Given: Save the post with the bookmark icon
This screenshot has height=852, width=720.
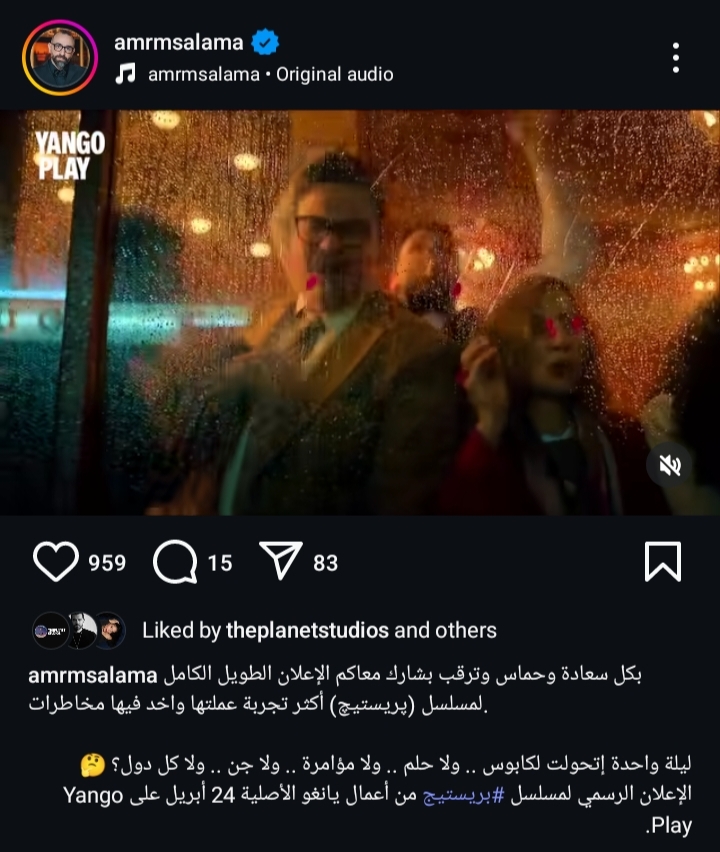Looking at the screenshot, I should pos(662,562).
